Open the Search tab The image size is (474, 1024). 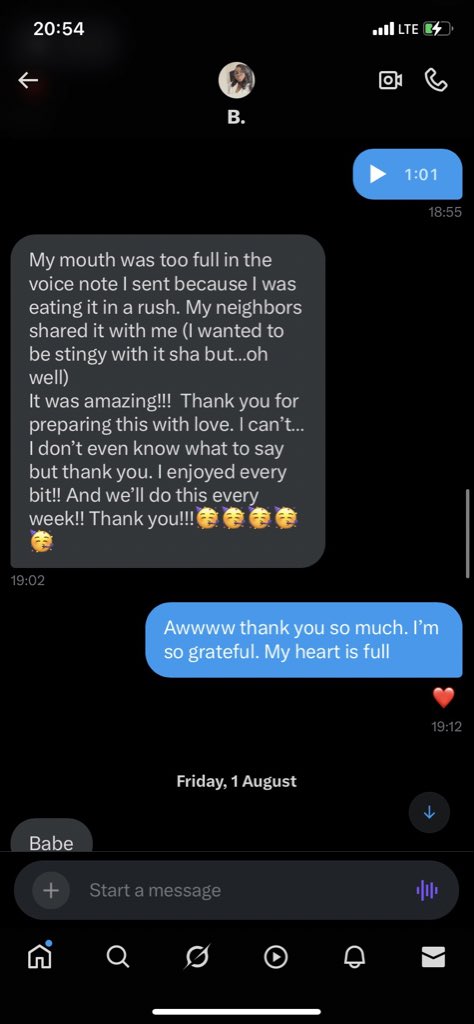tap(118, 957)
